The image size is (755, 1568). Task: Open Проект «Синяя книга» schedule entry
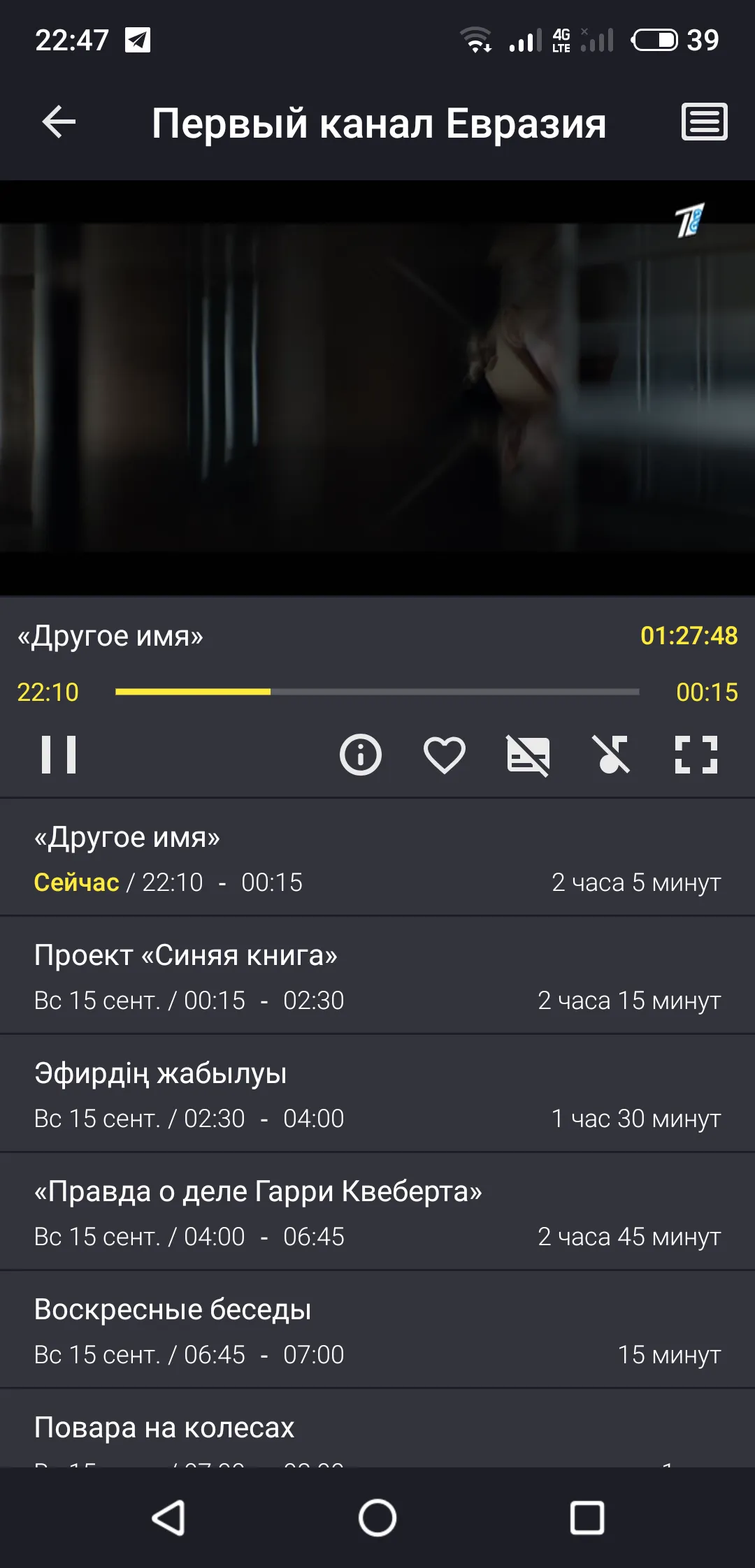(377, 975)
